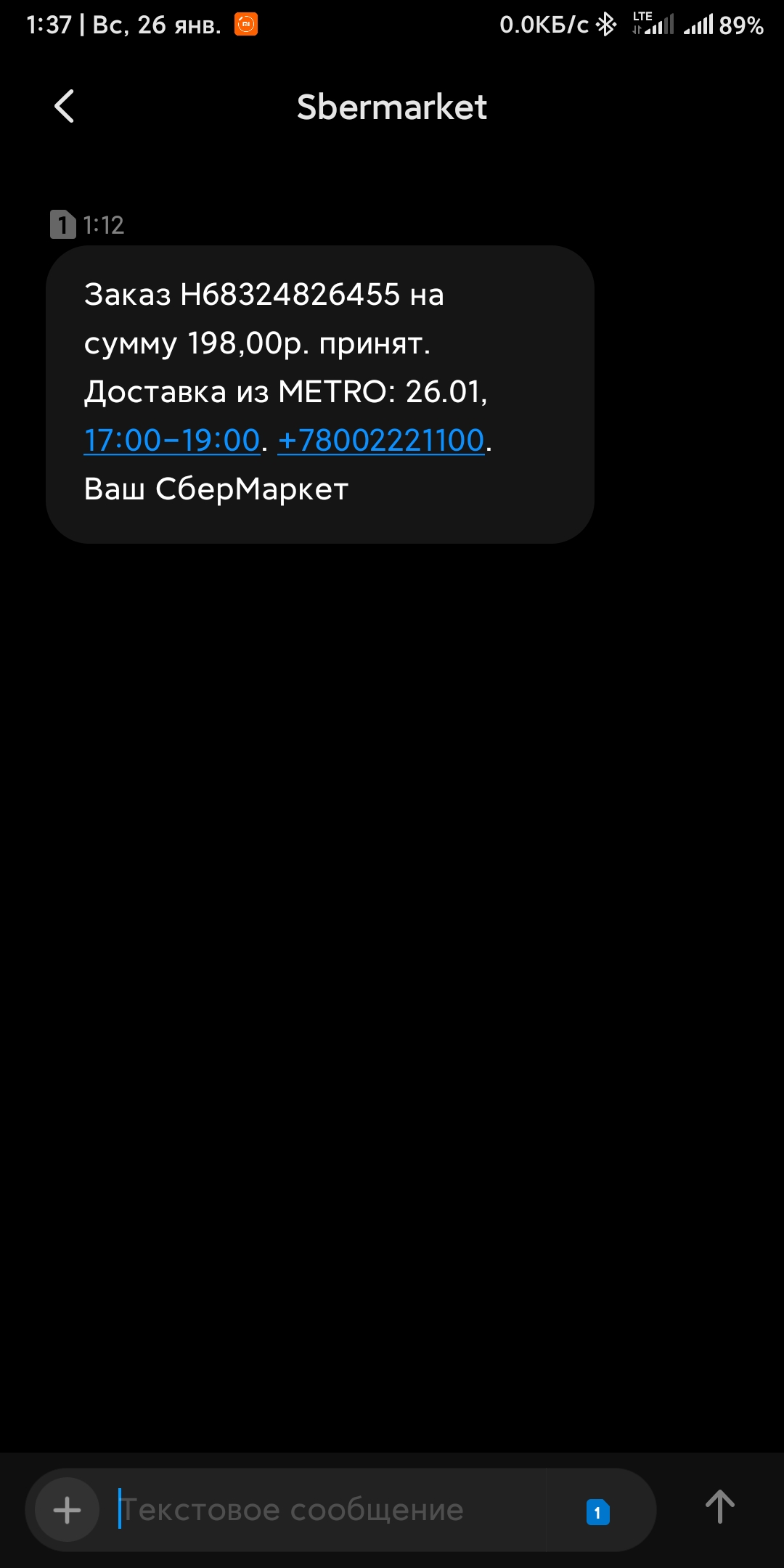The height and width of the screenshot is (1568, 784).
Task: Open the 17:00–19:00 time link
Action: (172, 440)
